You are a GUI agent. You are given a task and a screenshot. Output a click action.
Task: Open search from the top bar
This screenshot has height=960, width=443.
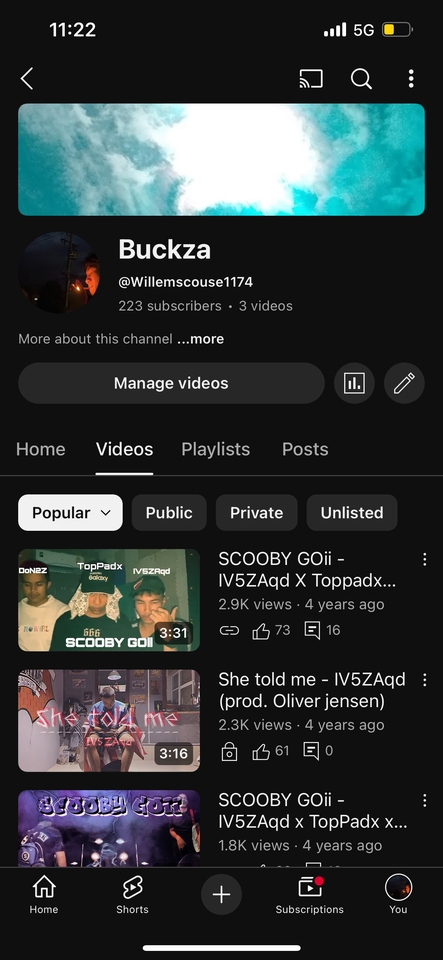(x=361, y=78)
